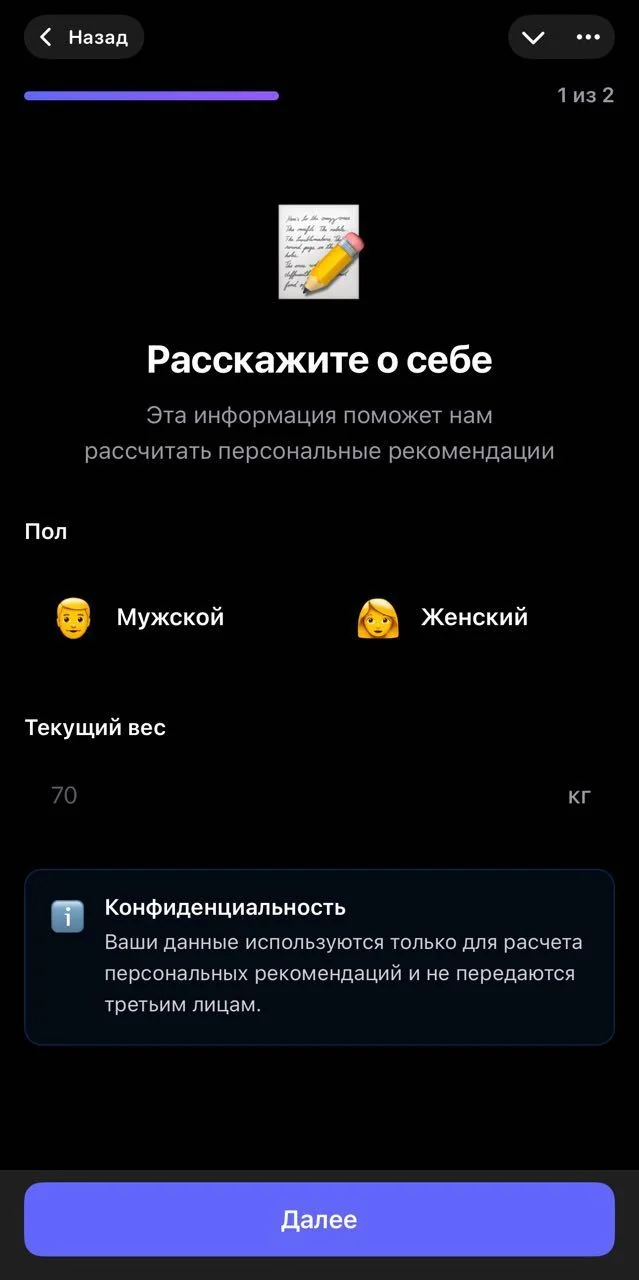Tap the current weight field
Screen dimensions: 639x1280
pyautogui.click(x=319, y=796)
